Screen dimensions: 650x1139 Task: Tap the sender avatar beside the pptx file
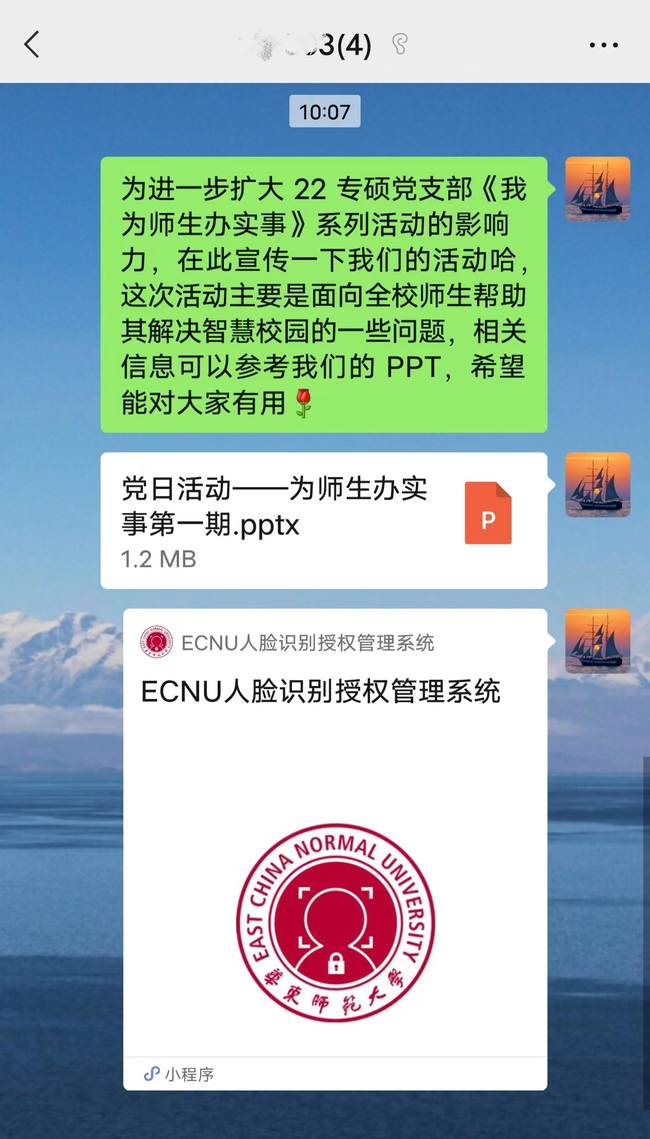597,485
